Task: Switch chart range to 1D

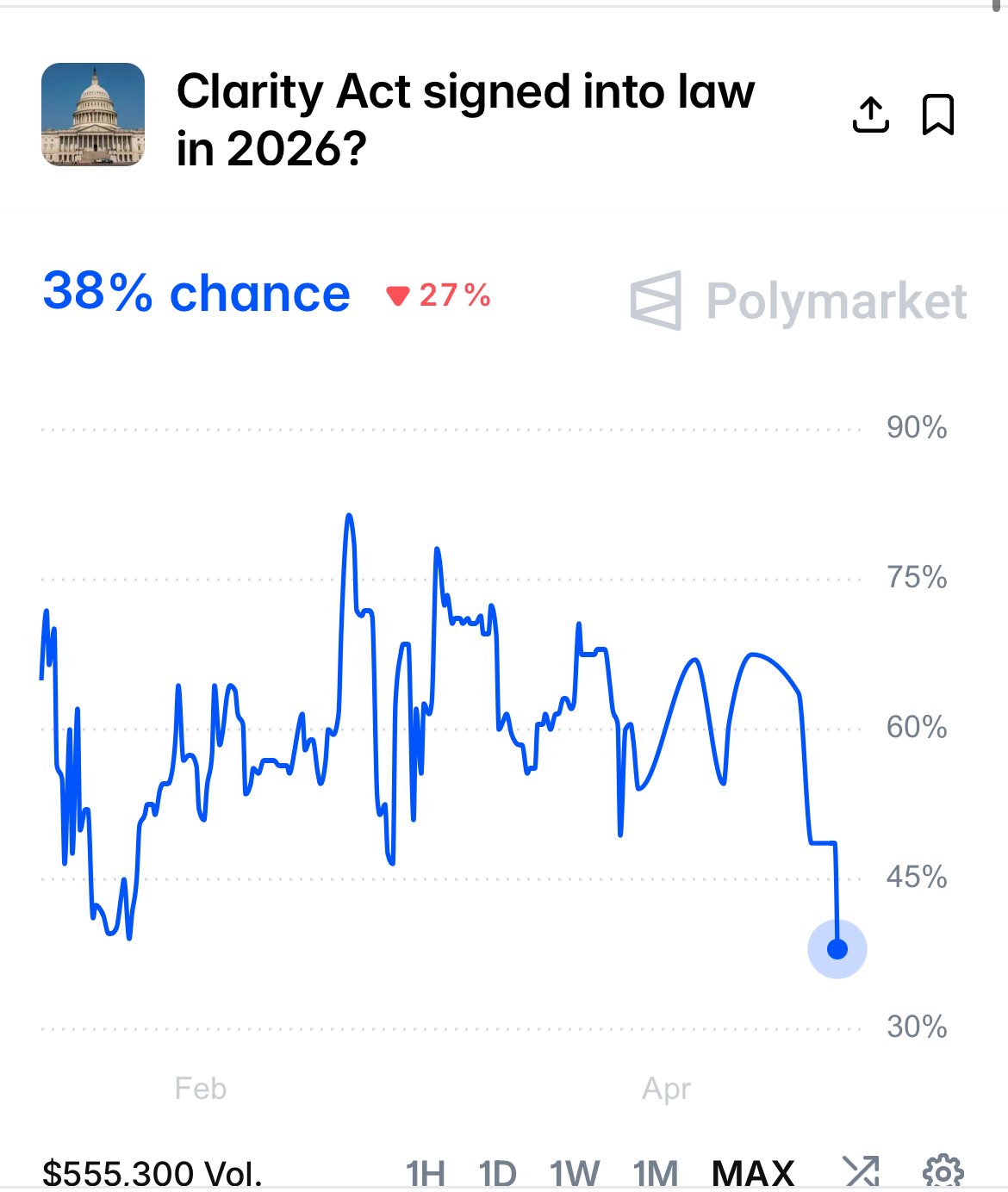Action: [x=497, y=1173]
